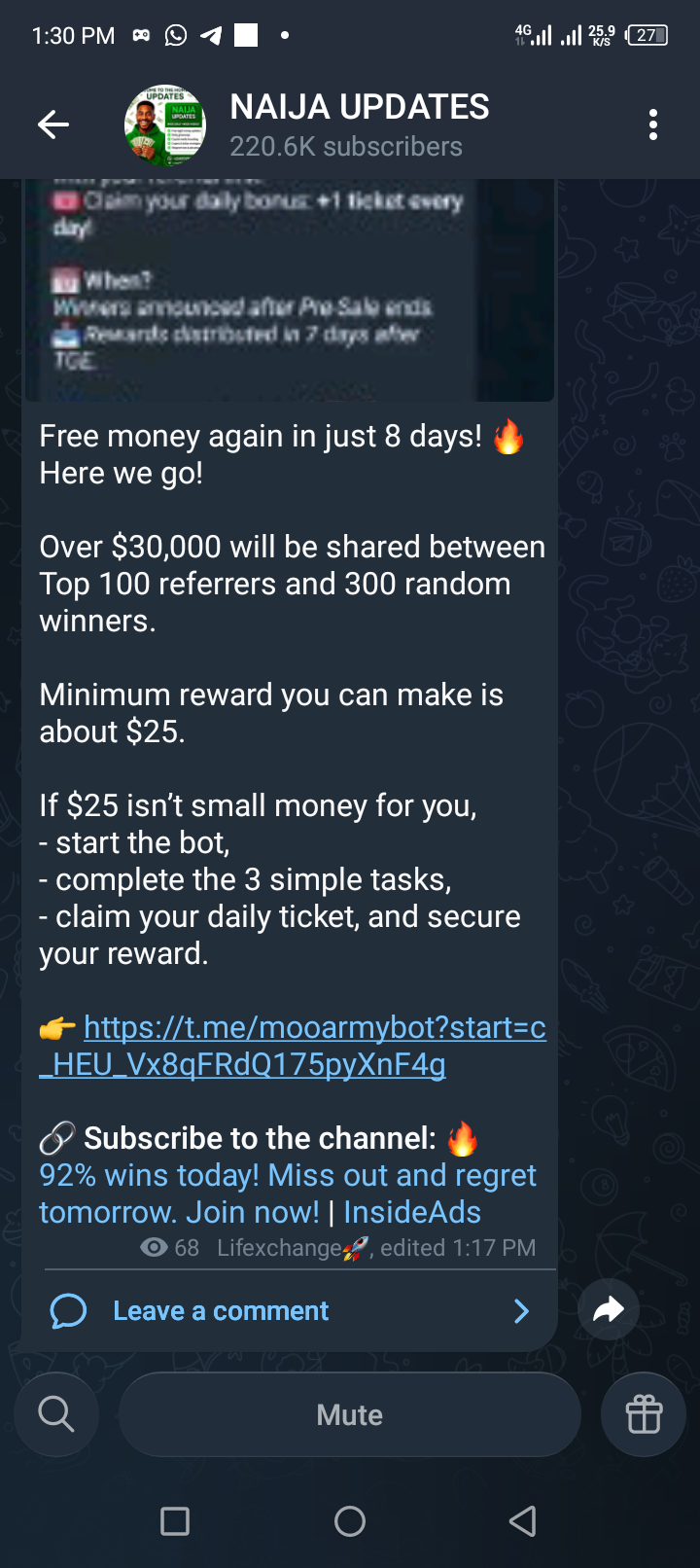The image size is (700, 1568).
Task: Share the post with the forward arrow
Action: pyautogui.click(x=609, y=1310)
